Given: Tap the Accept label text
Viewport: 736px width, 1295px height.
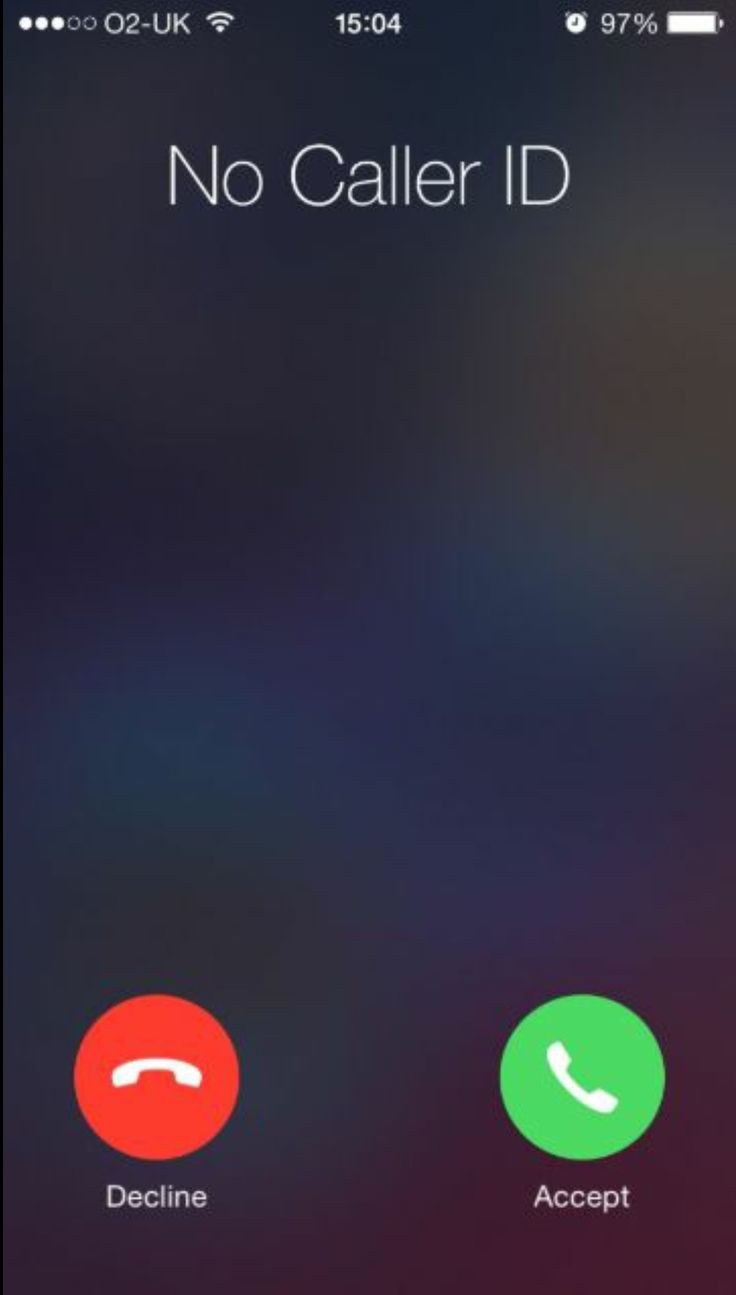Looking at the screenshot, I should pyautogui.click(x=582, y=1196).
